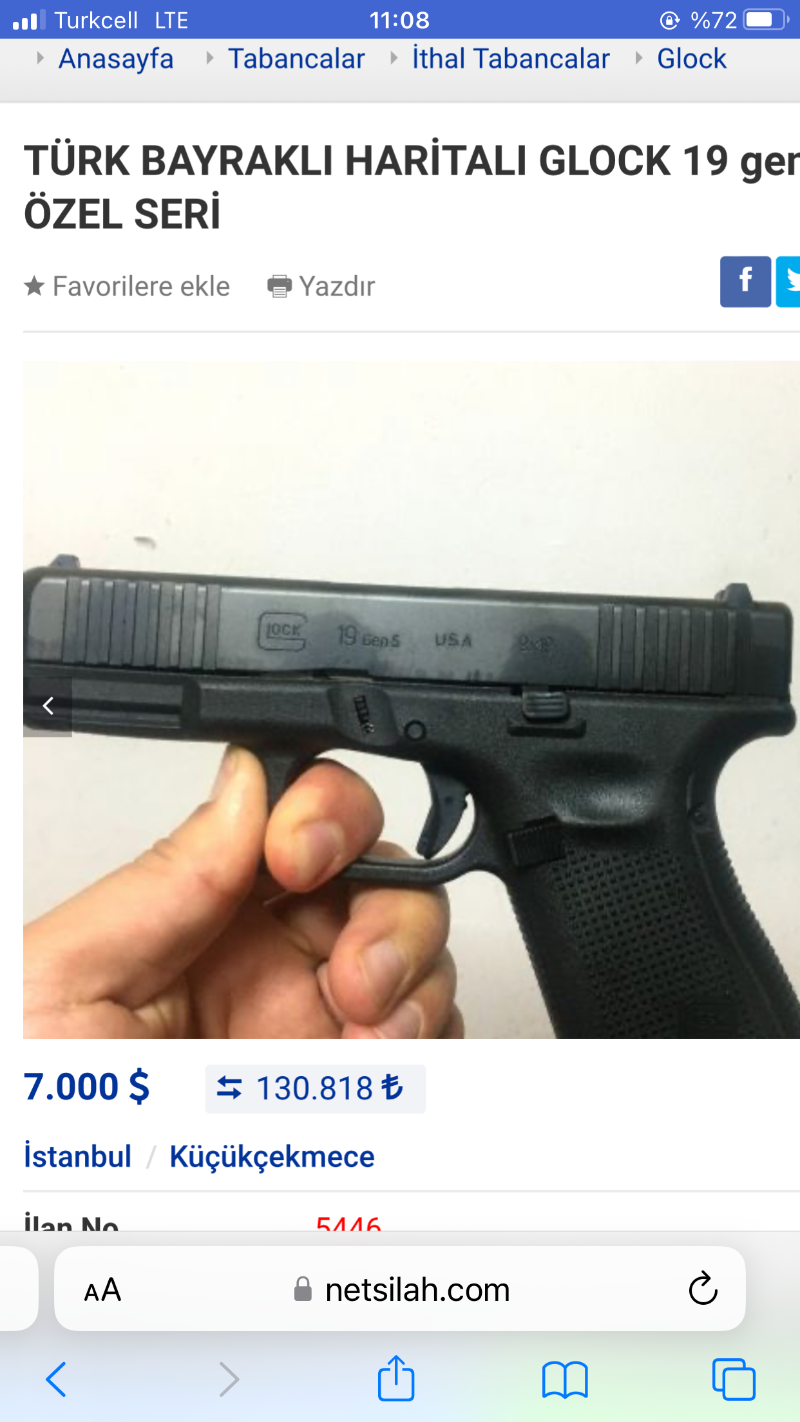This screenshot has height=1422, width=800.
Task: Tap the netsilah.com address bar
Action: pos(400,1289)
